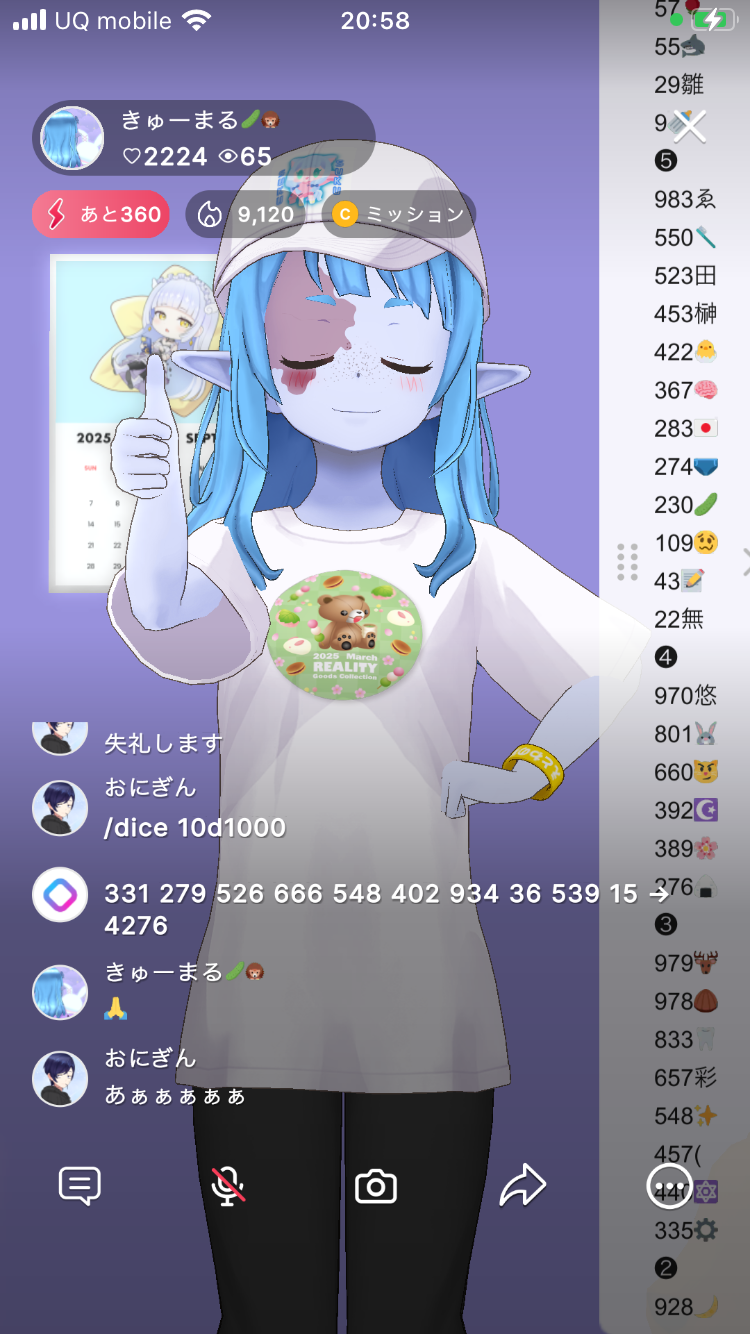Tap the あと360 boost button
Image resolution: width=750 pixels, height=1334 pixels.
[101, 214]
